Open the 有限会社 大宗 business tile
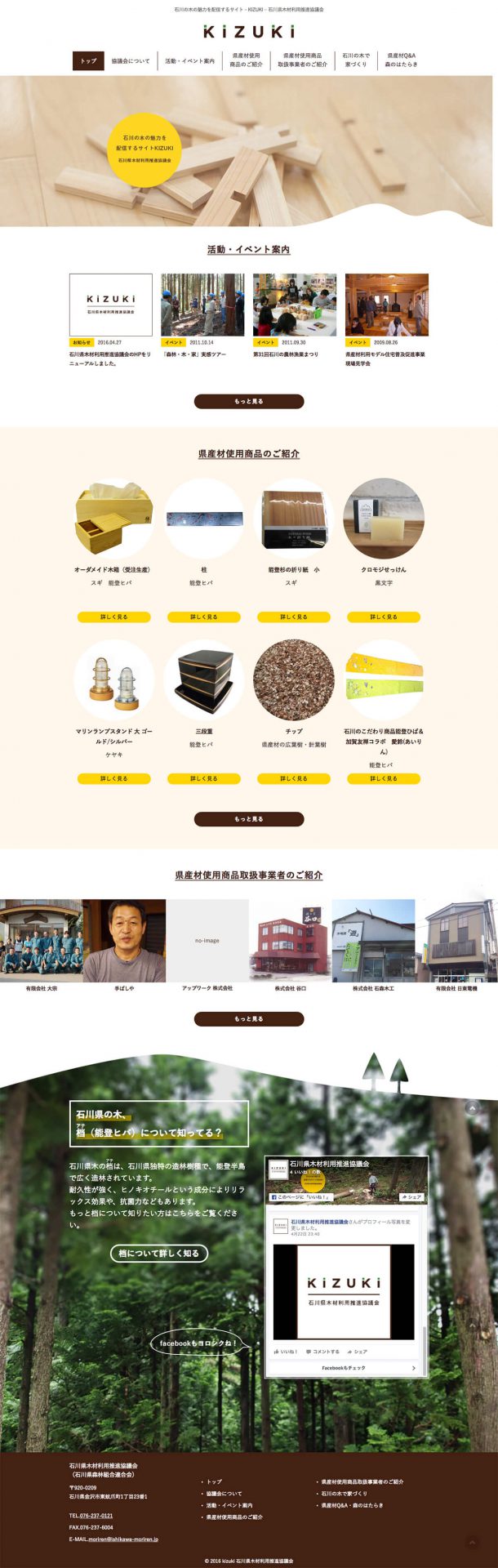 (41, 941)
